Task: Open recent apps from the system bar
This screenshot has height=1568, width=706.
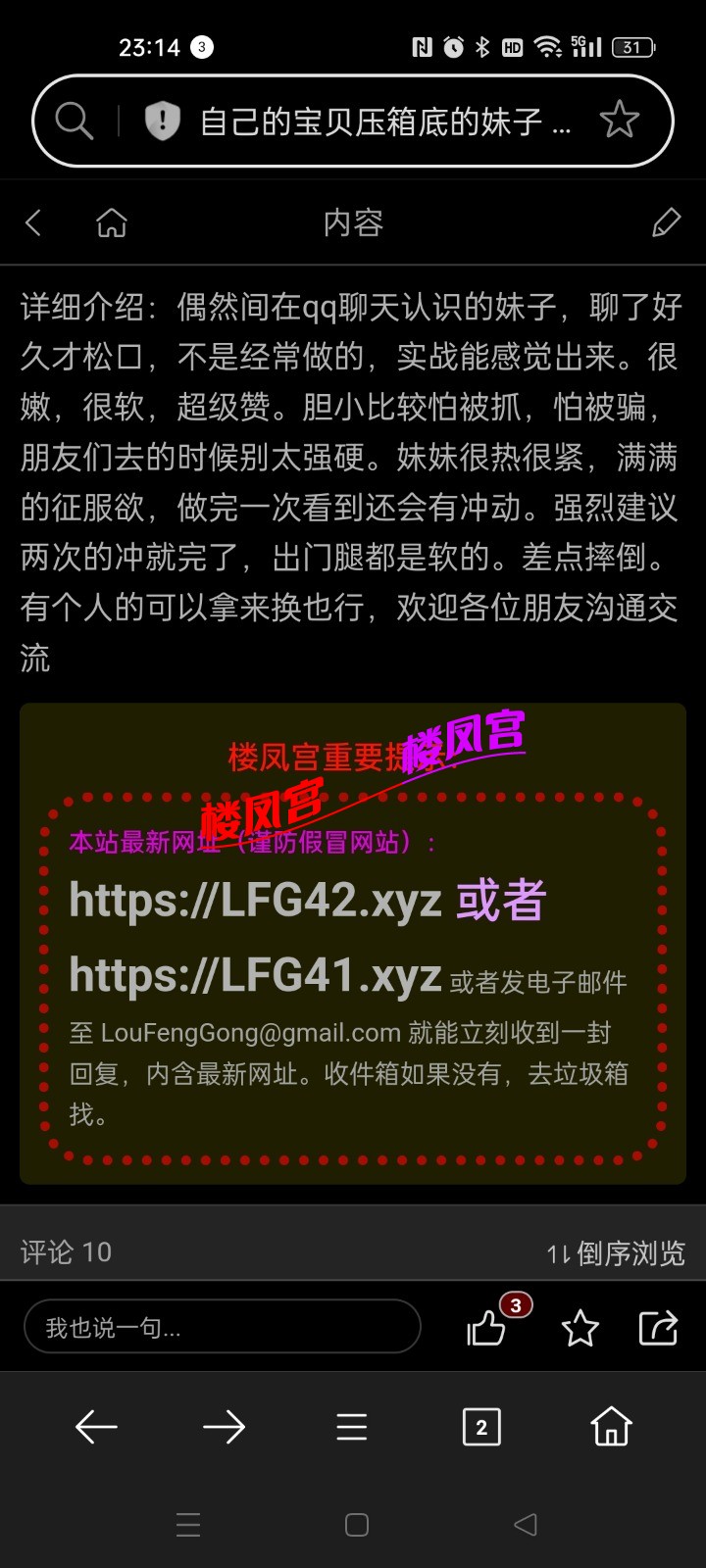Action: coord(188,1525)
